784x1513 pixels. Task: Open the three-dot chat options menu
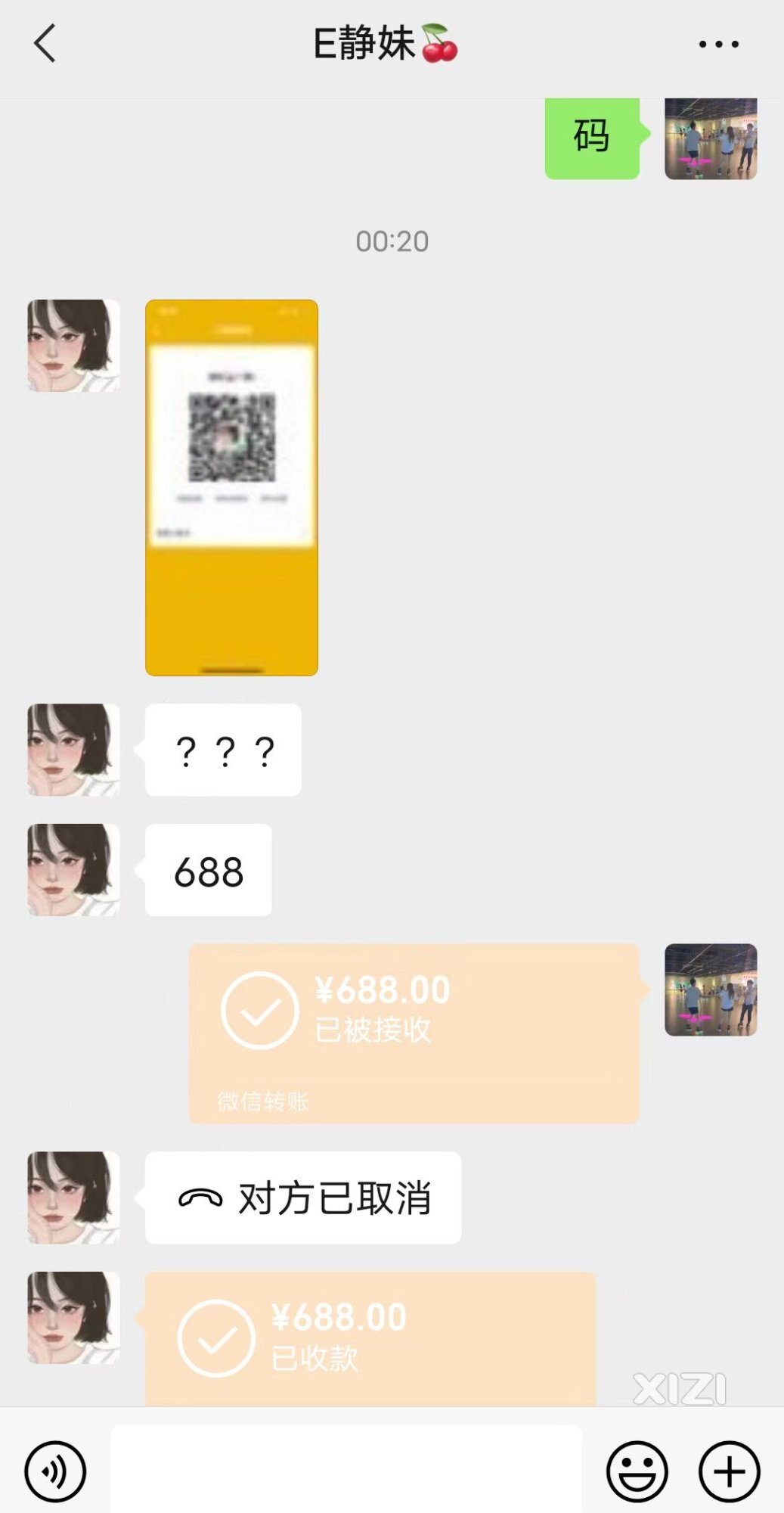pos(718,44)
